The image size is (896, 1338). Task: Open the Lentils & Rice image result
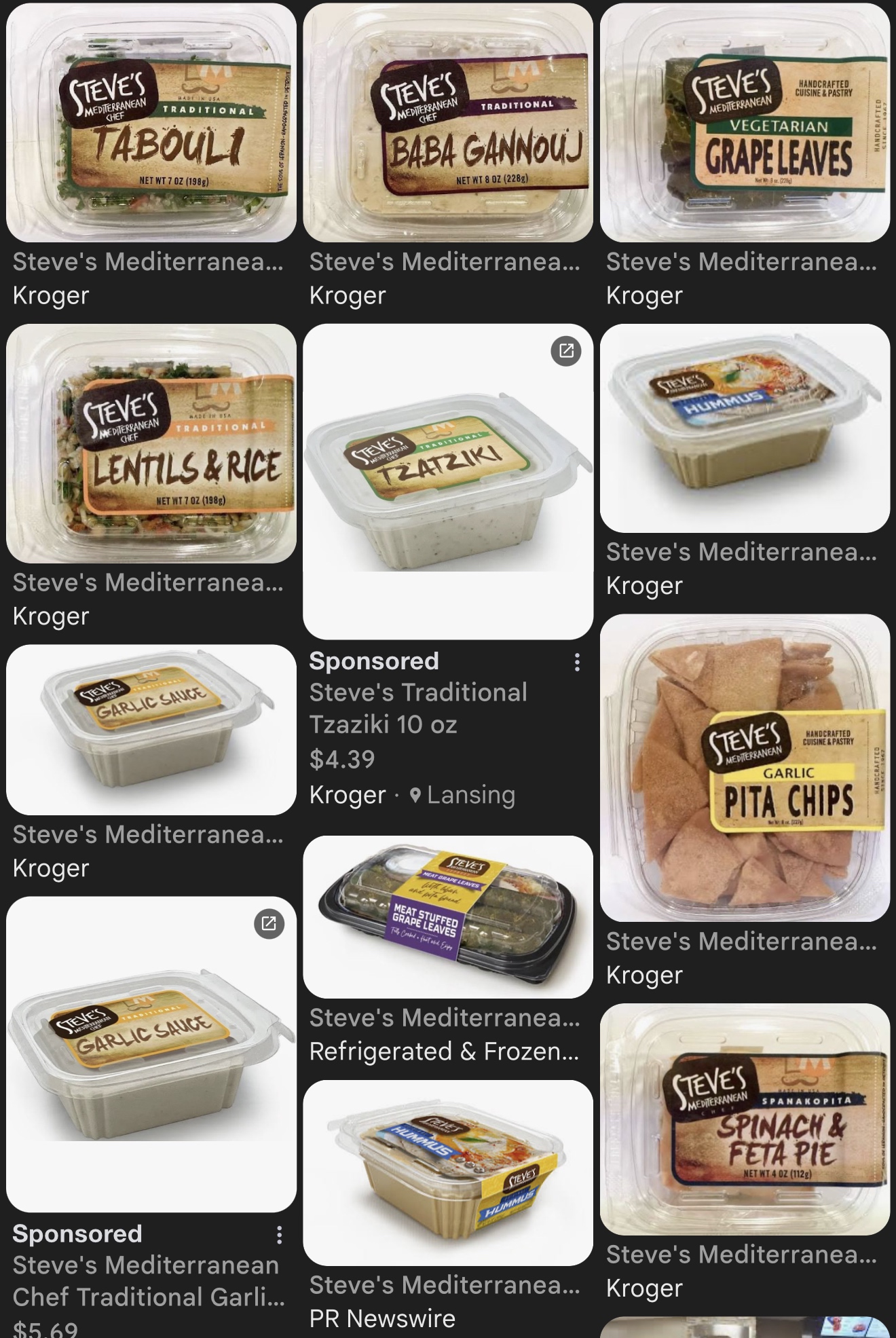coord(151,443)
